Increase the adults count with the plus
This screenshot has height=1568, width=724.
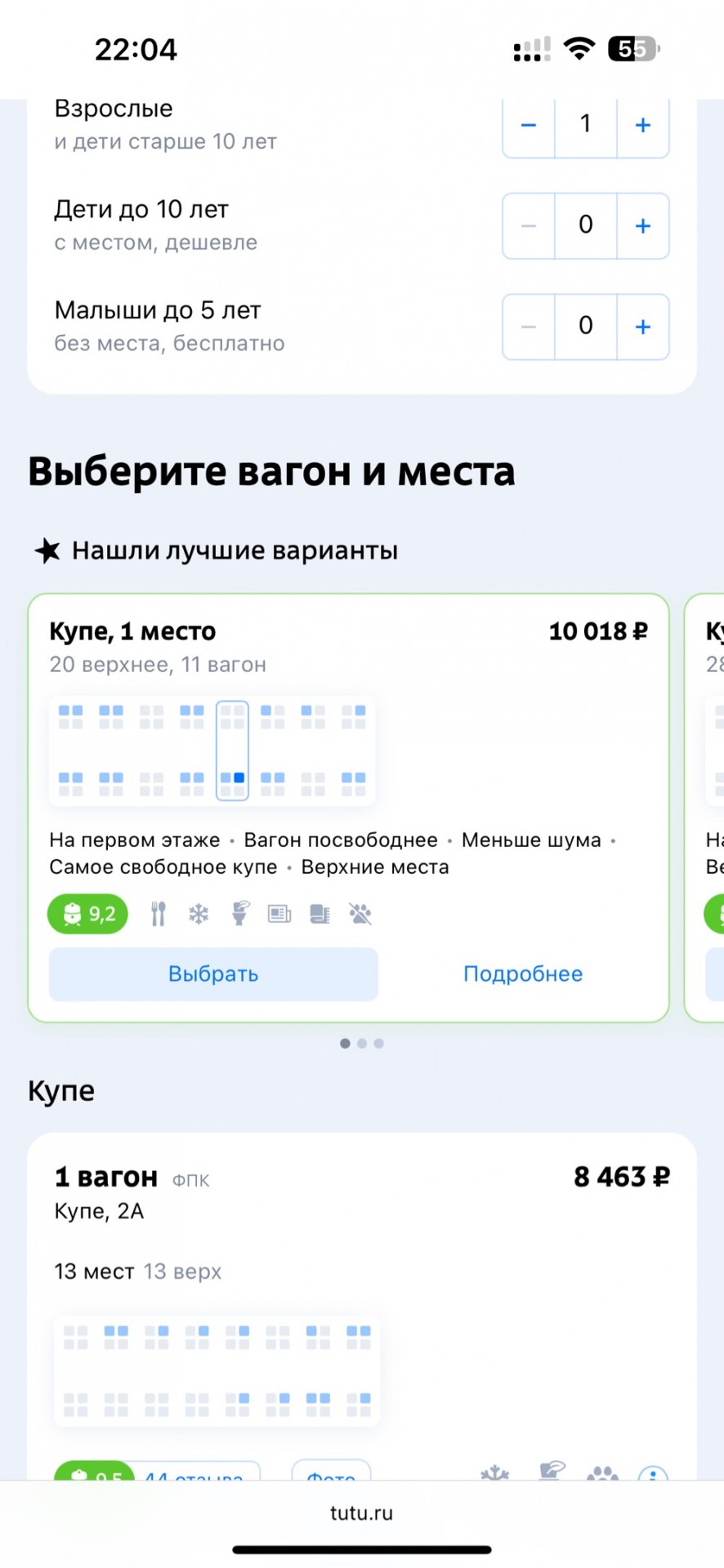click(x=643, y=125)
